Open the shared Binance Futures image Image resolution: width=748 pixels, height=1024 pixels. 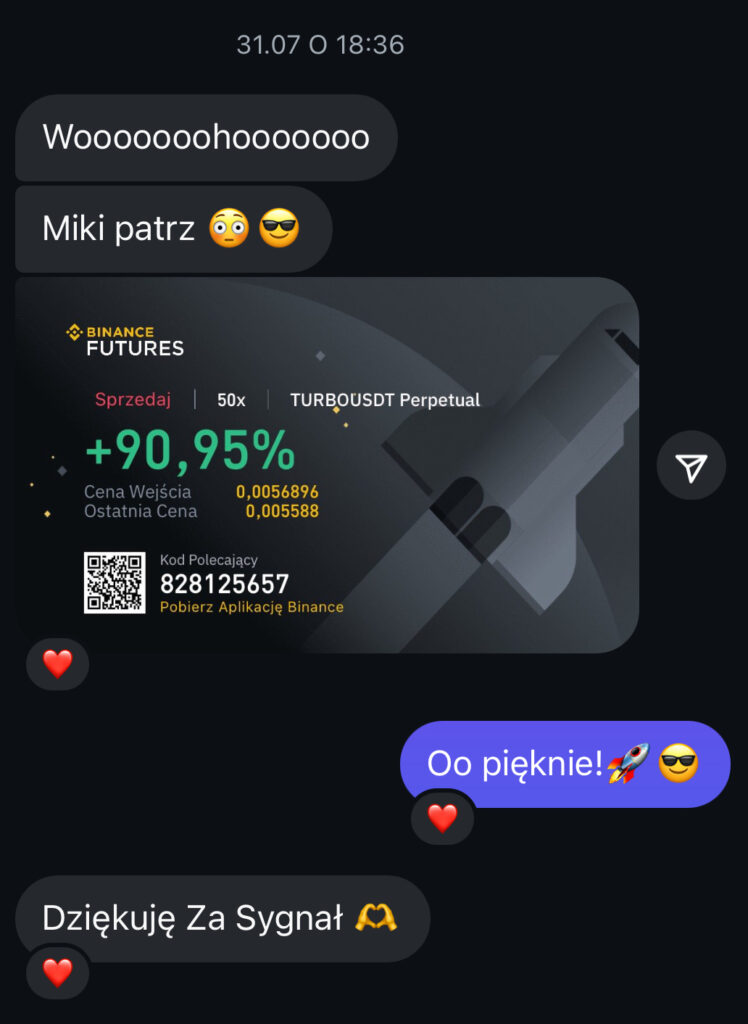327,465
